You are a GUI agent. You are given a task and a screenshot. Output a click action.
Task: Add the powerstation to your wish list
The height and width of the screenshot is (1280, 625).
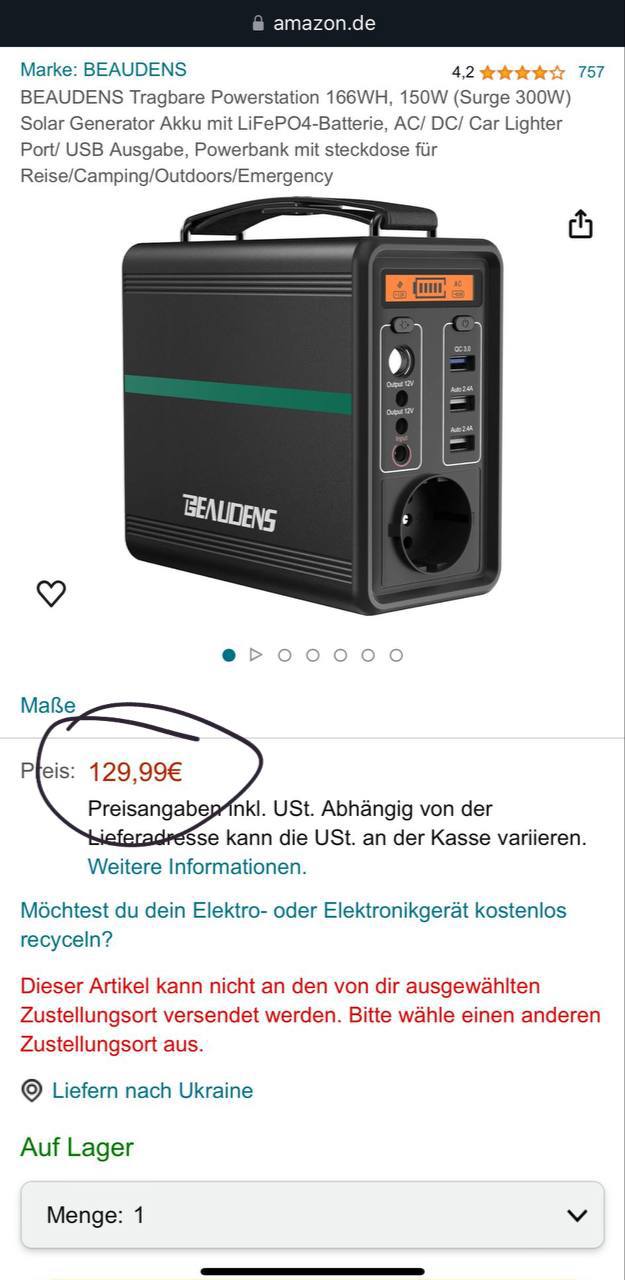pyautogui.click(x=51, y=593)
